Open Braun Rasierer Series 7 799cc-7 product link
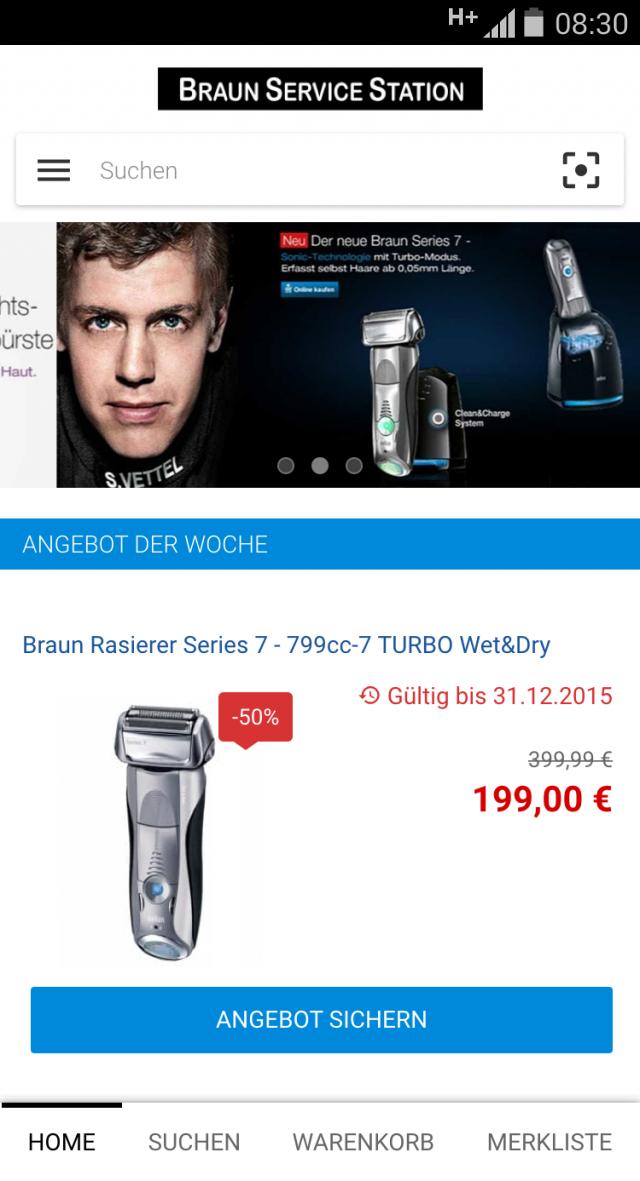This screenshot has height=1181, width=640. (286, 645)
